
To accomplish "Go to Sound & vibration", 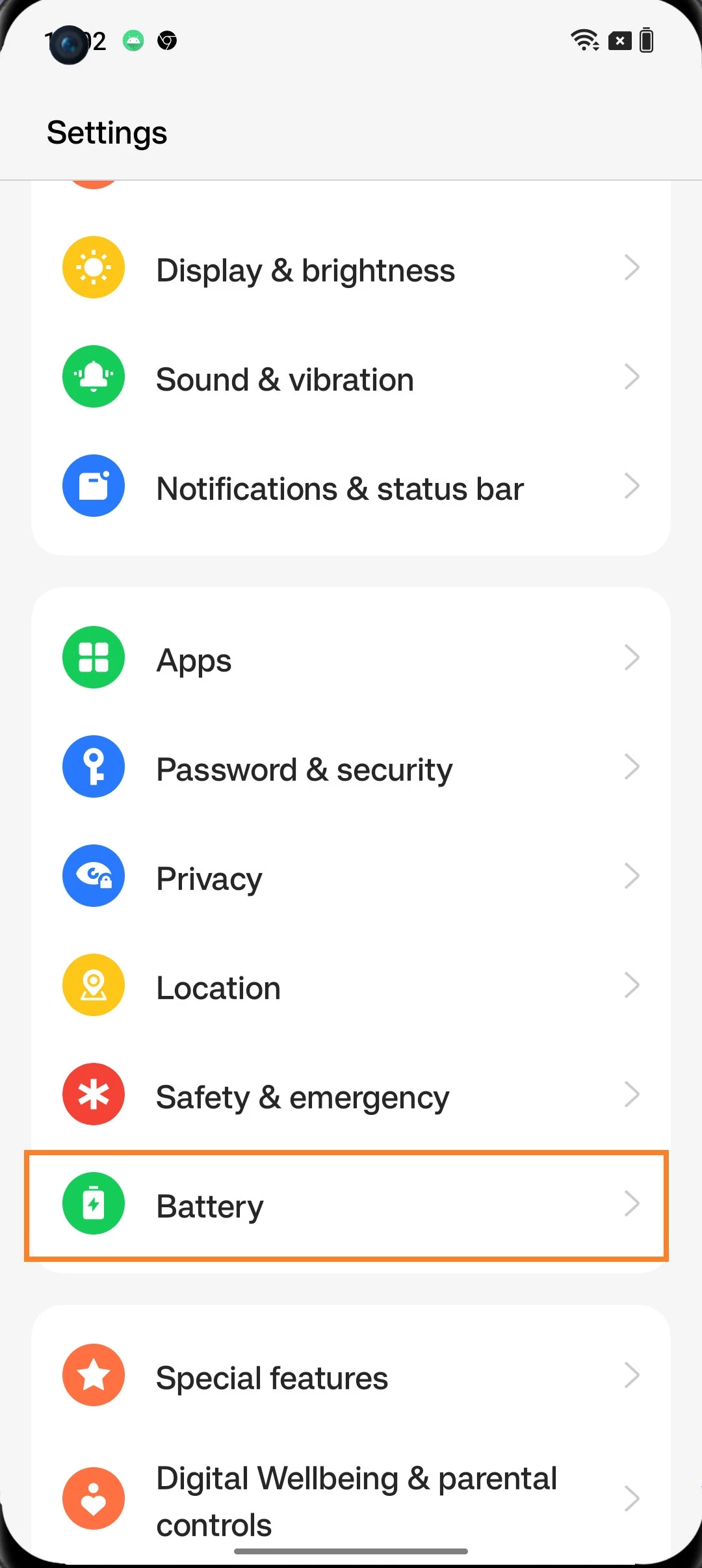I will tap(285, 379).
